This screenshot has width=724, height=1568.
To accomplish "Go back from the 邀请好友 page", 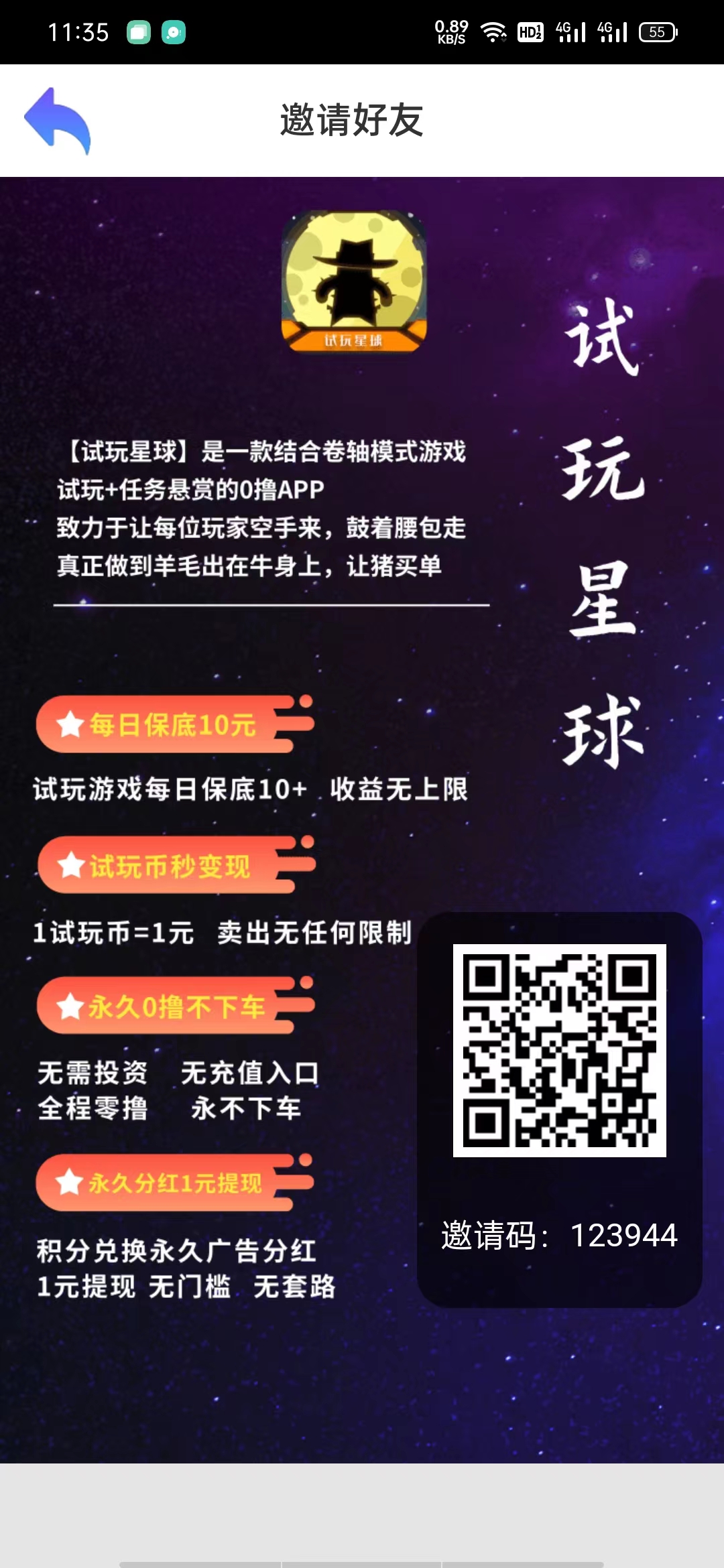I will 57,121.
